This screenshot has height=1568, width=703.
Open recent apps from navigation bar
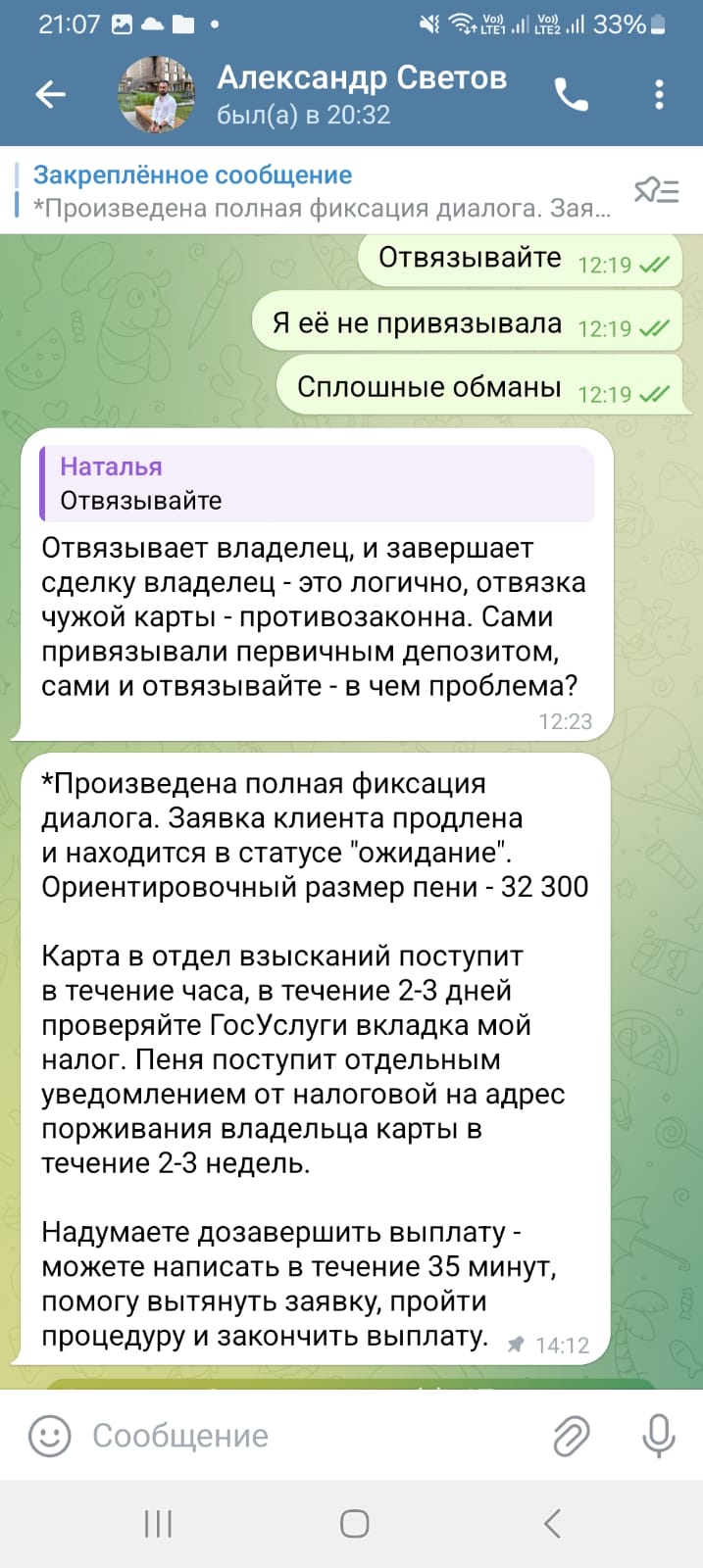coord(158,1524)
